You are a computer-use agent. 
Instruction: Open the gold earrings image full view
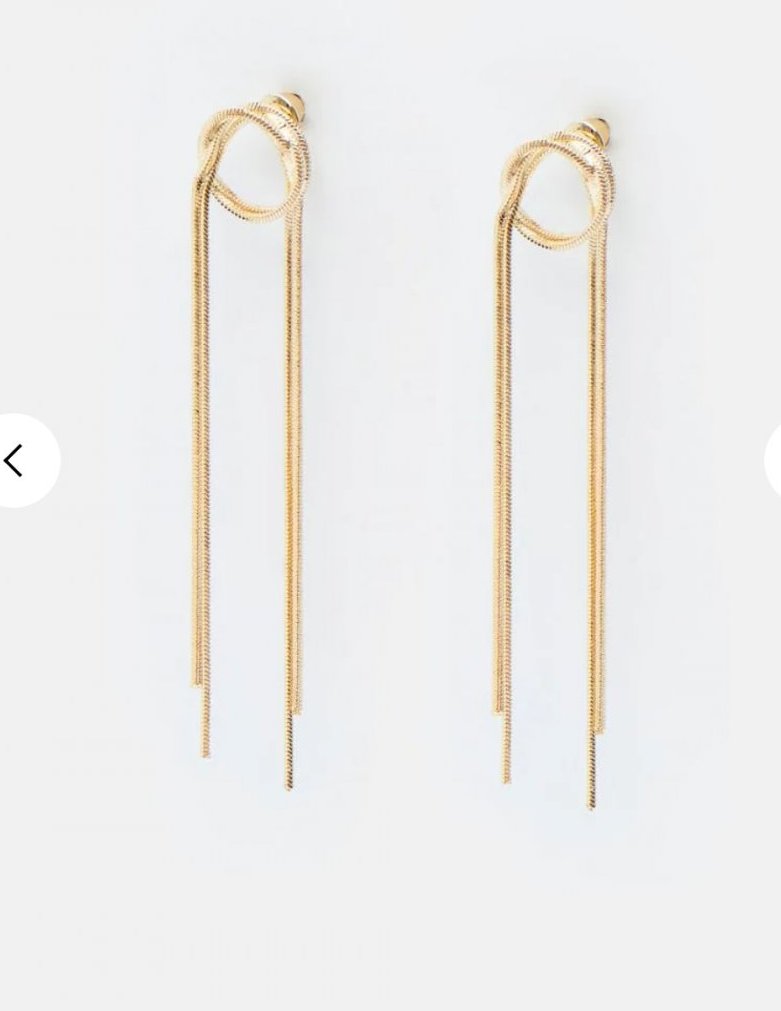pos(400,450)
